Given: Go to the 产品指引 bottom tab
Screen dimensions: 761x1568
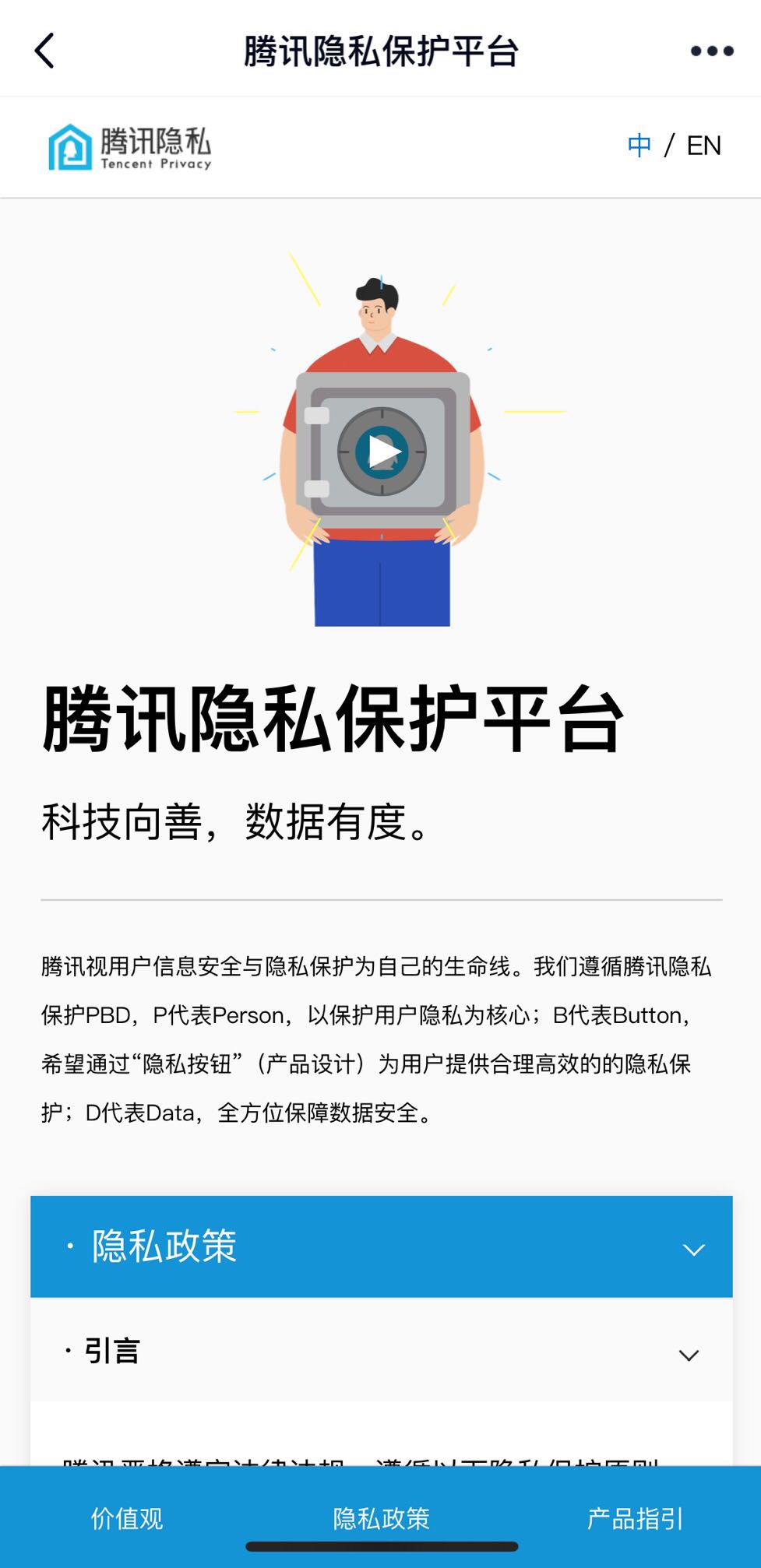Looking at the screenshot, I should tap(635, 1518).
